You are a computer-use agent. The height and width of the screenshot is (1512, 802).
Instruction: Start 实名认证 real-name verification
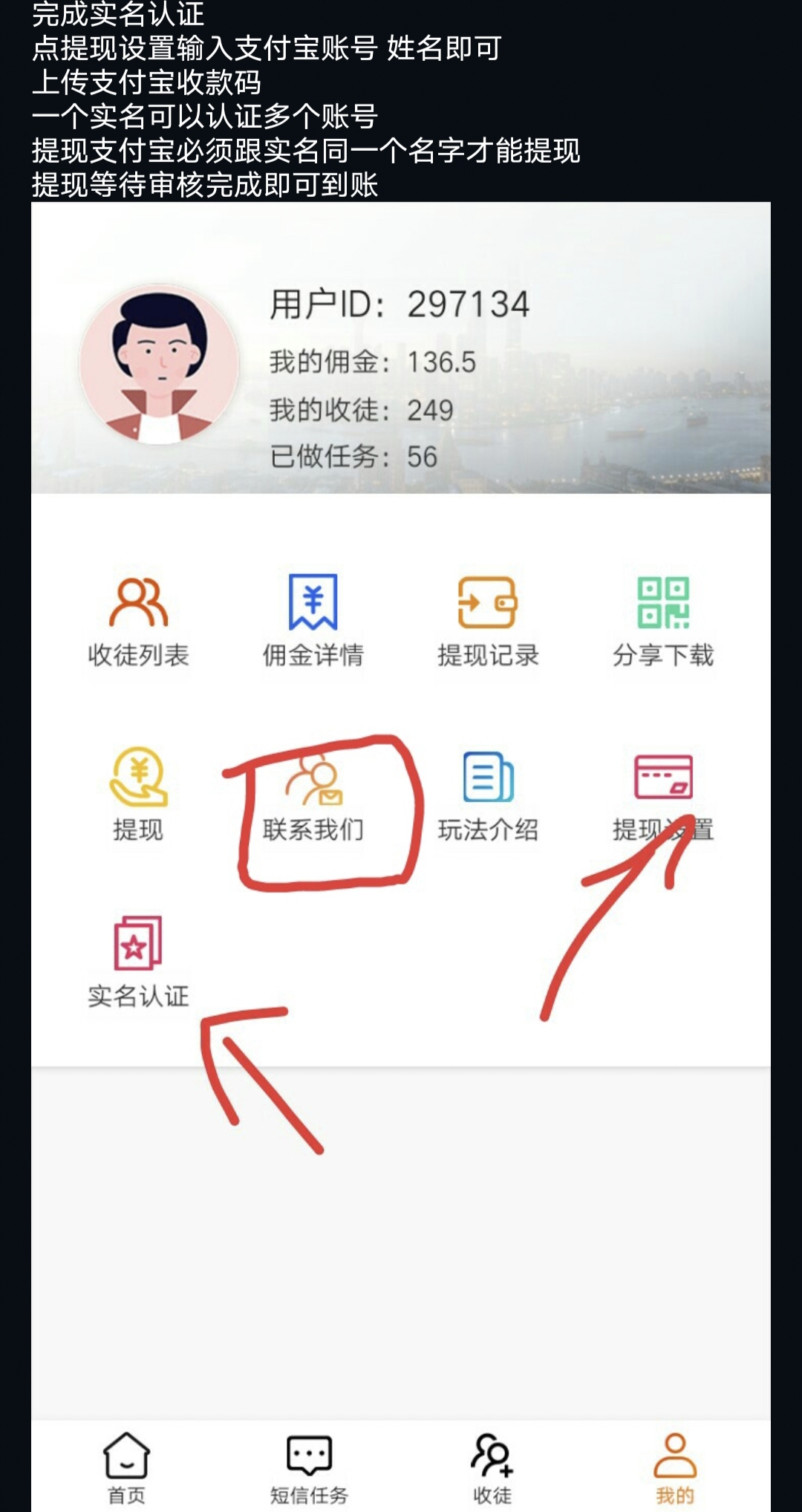tap(139, 962)
